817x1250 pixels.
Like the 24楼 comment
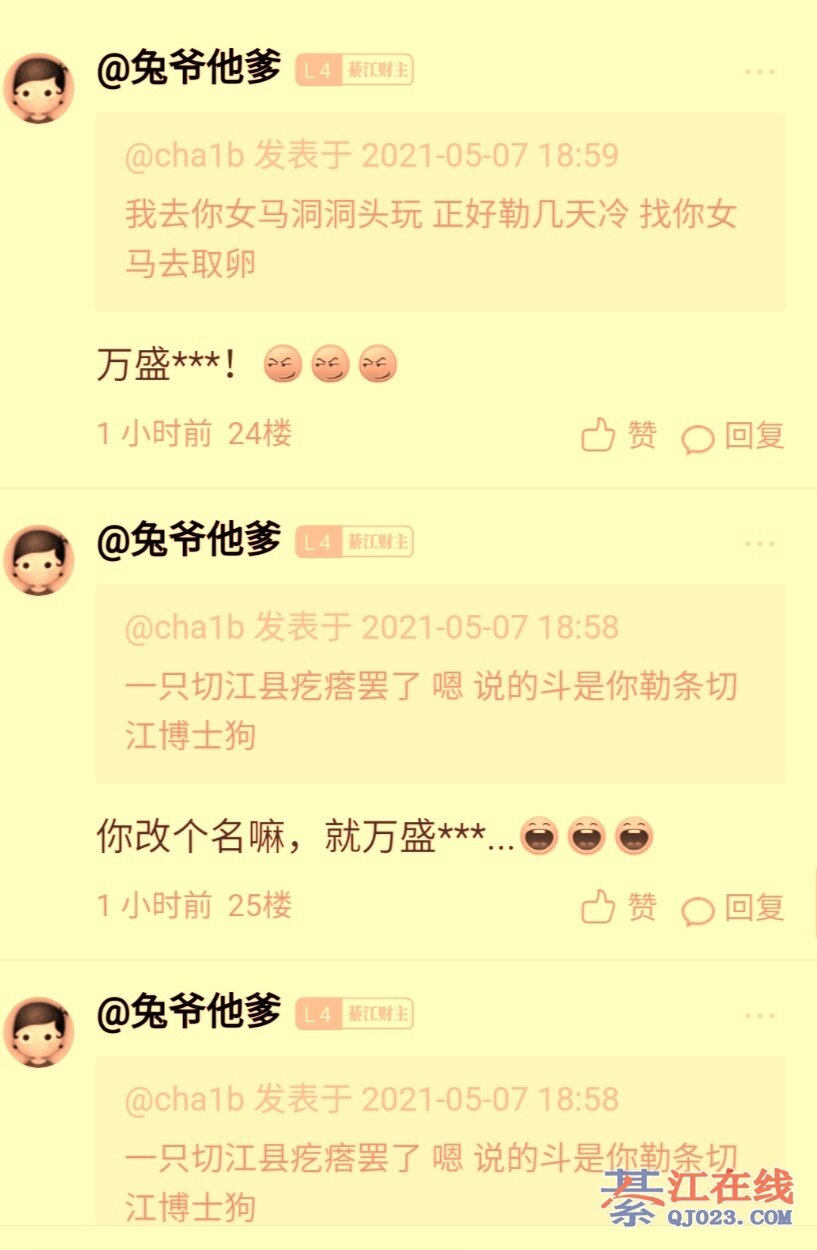coord(619,436)
